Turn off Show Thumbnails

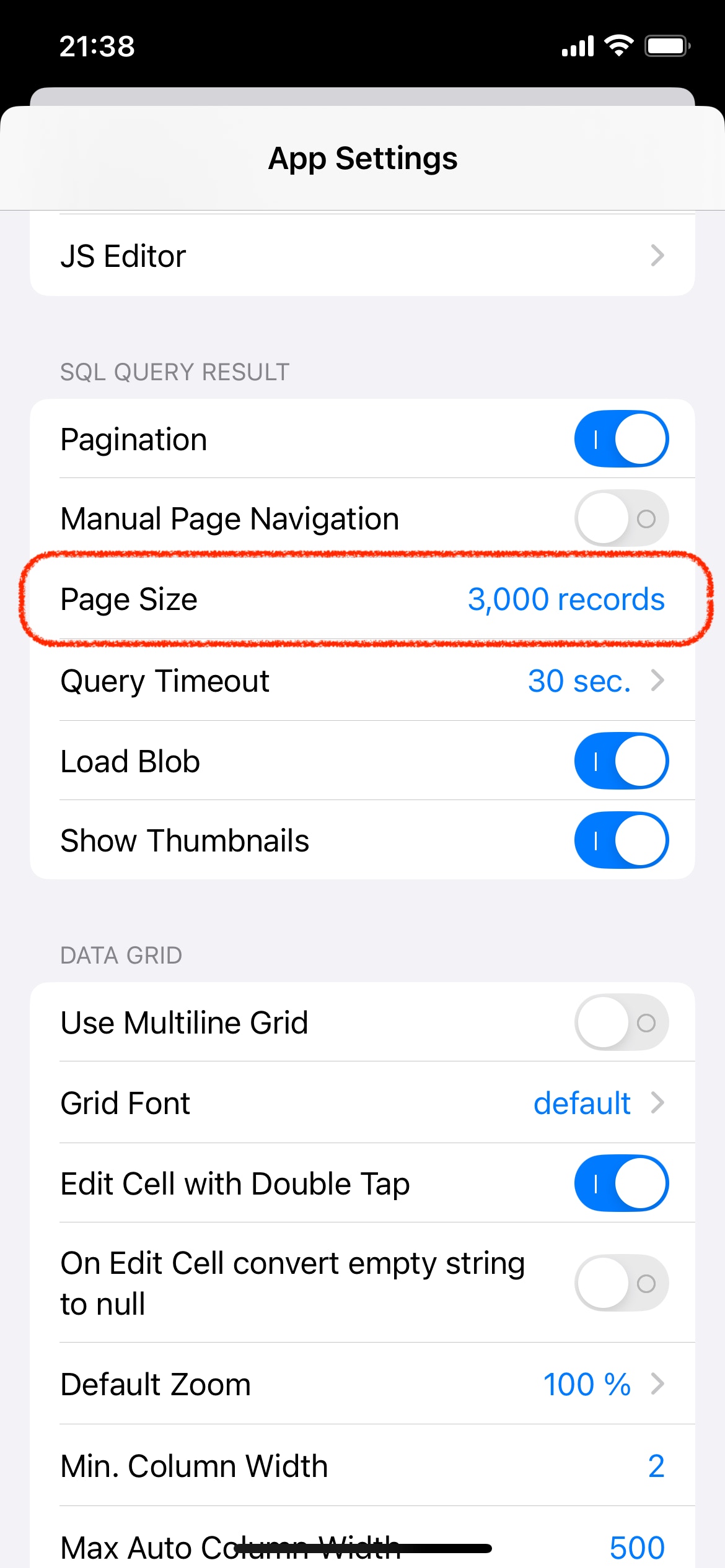[622, 840]
